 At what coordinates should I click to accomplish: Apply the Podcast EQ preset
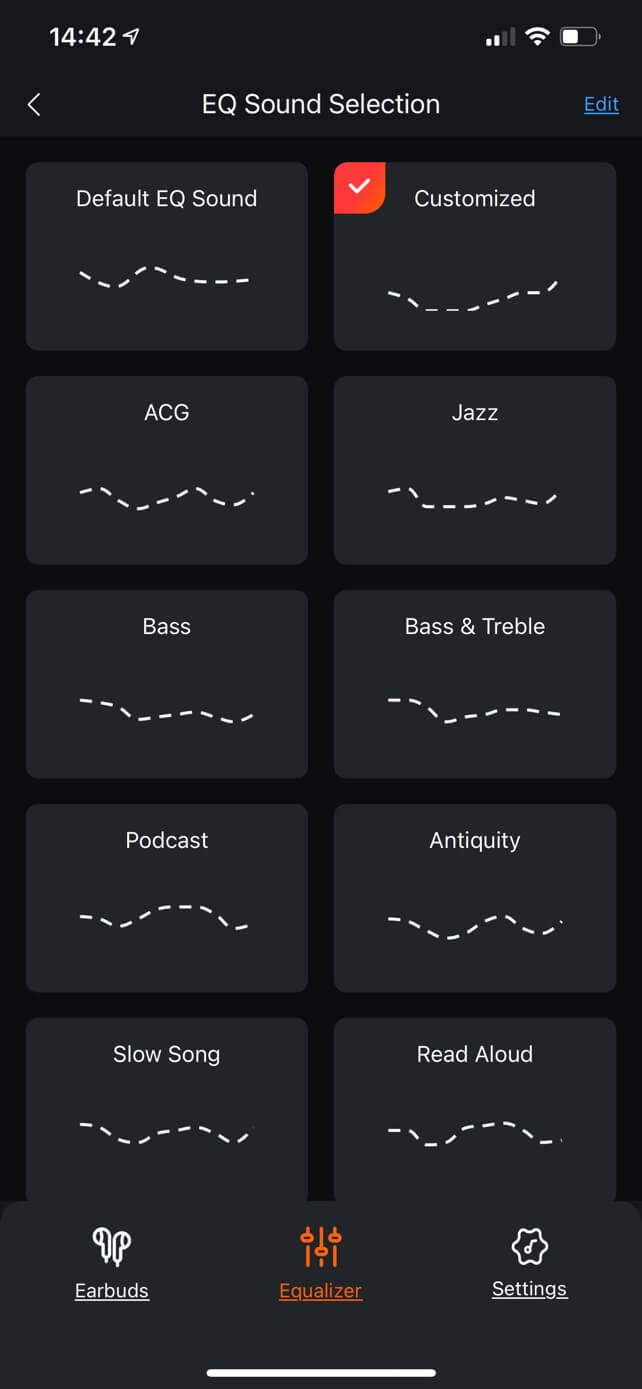(x=167, y=898)
